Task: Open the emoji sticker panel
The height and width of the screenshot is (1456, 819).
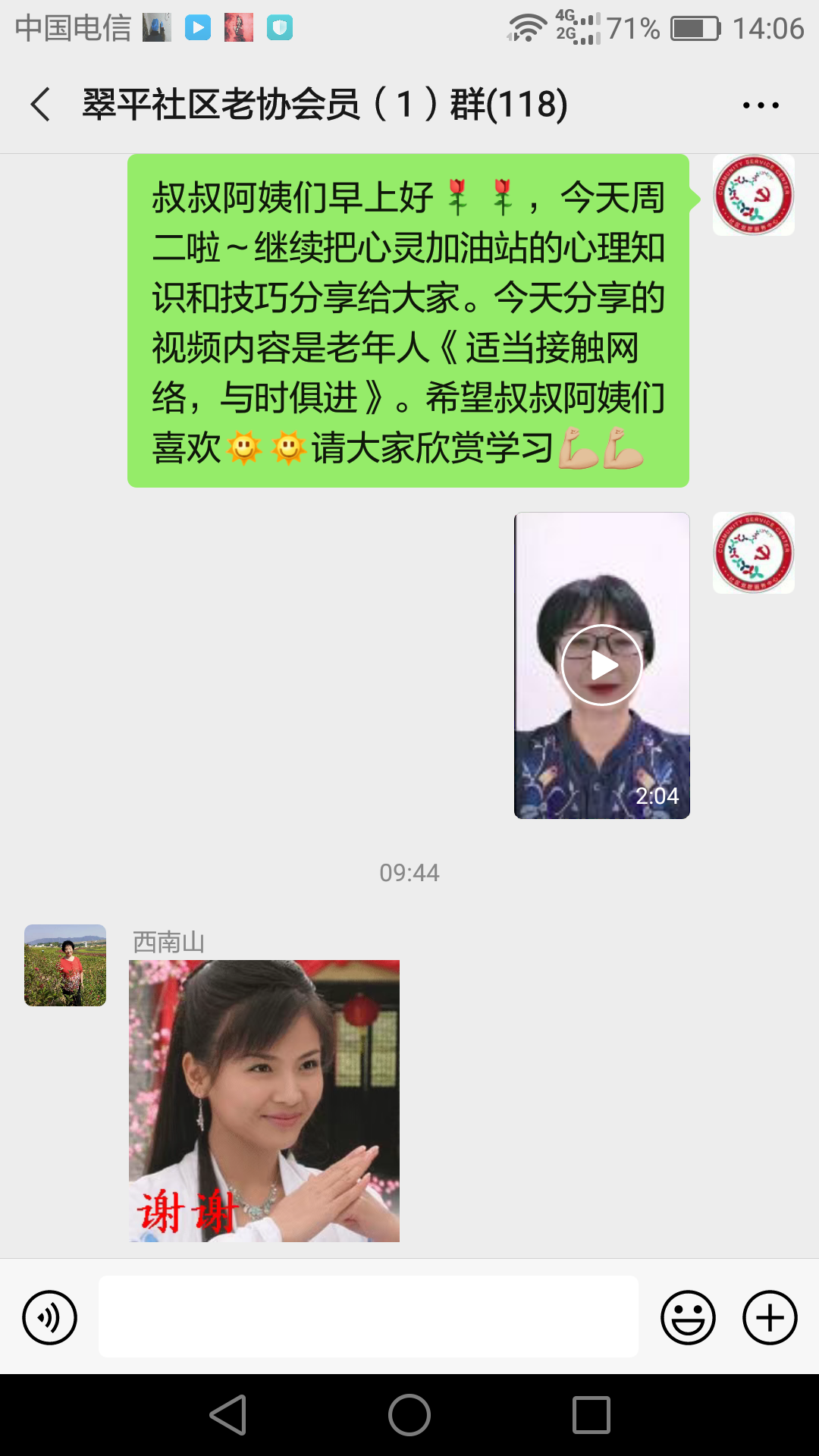Action: click(x=688, y=1317)
